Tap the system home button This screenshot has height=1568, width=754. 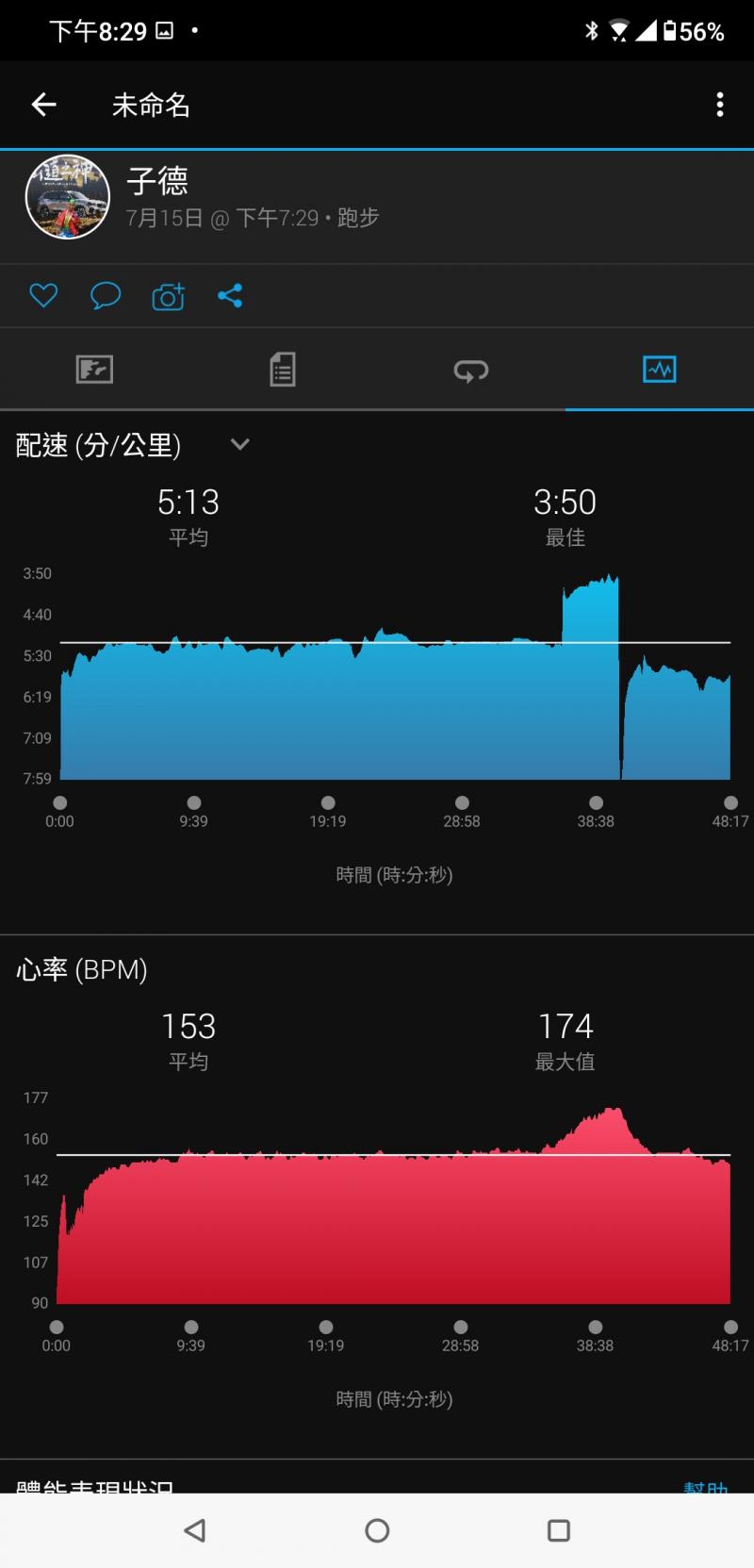click(x=377, y=1530)
